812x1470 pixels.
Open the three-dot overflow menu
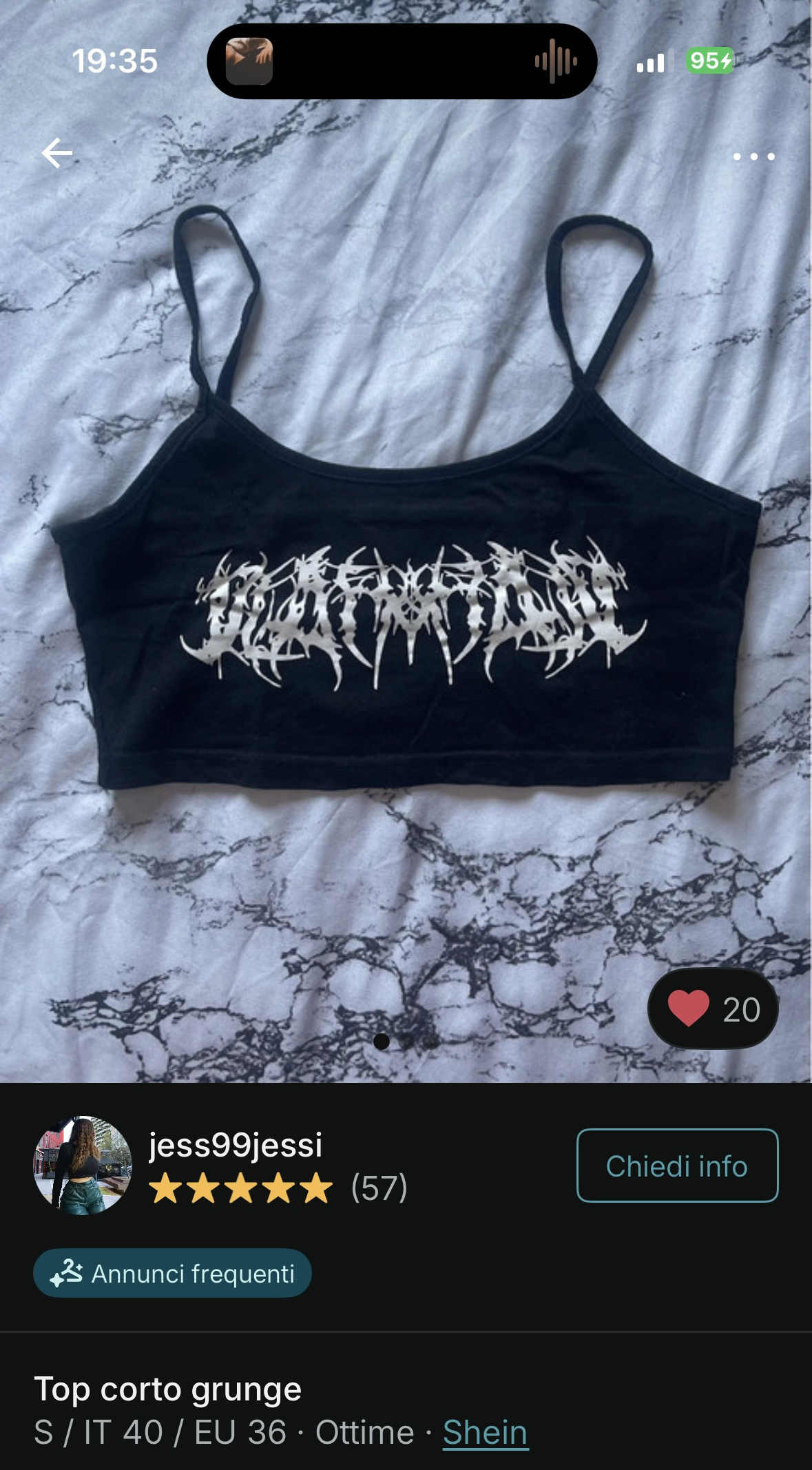coord(754,156)
